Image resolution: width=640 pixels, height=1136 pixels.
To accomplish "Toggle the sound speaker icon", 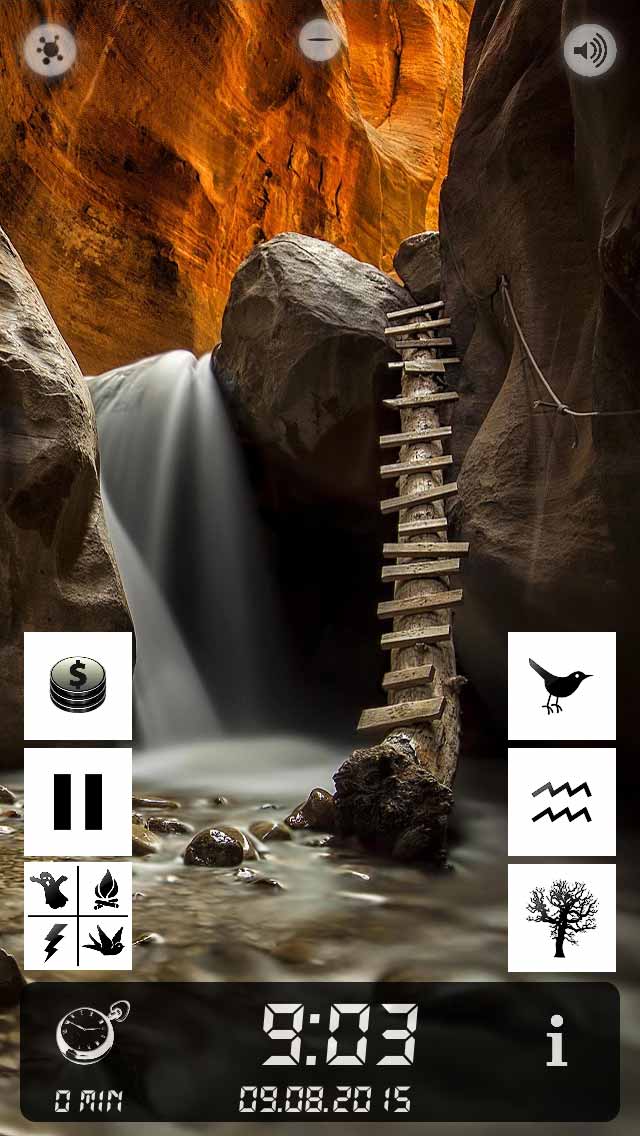I will coord(590,50).
